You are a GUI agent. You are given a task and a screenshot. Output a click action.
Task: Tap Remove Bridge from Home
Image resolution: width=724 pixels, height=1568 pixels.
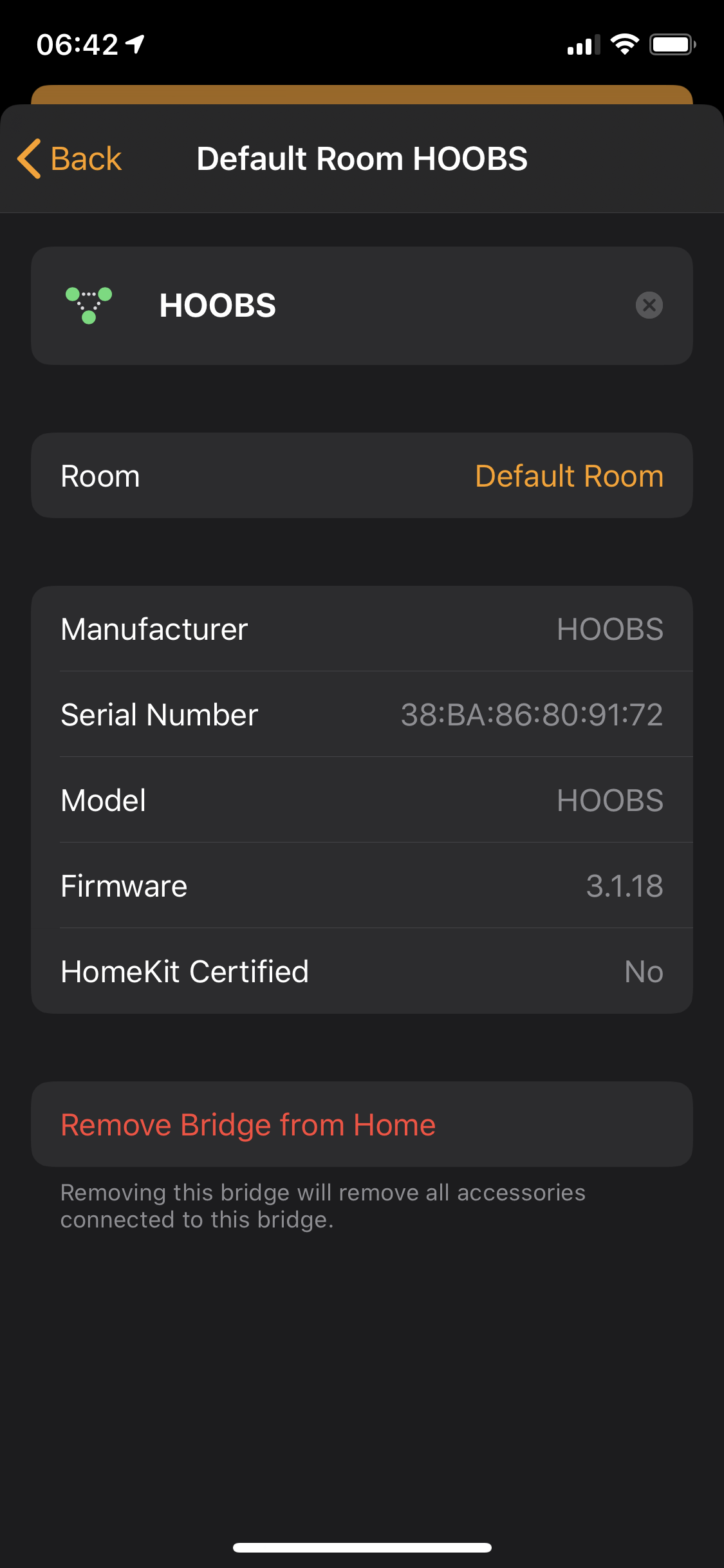(x=247, y=1125)
